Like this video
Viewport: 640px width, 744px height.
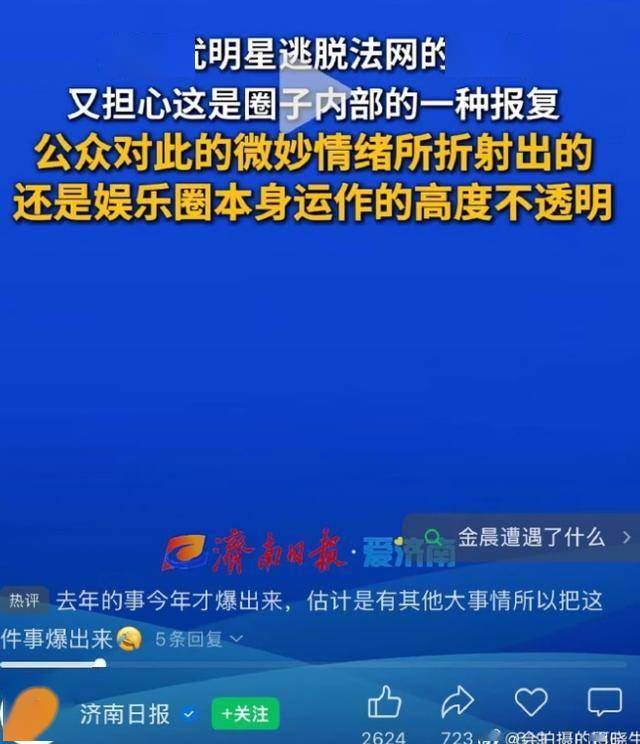point(384,702)
